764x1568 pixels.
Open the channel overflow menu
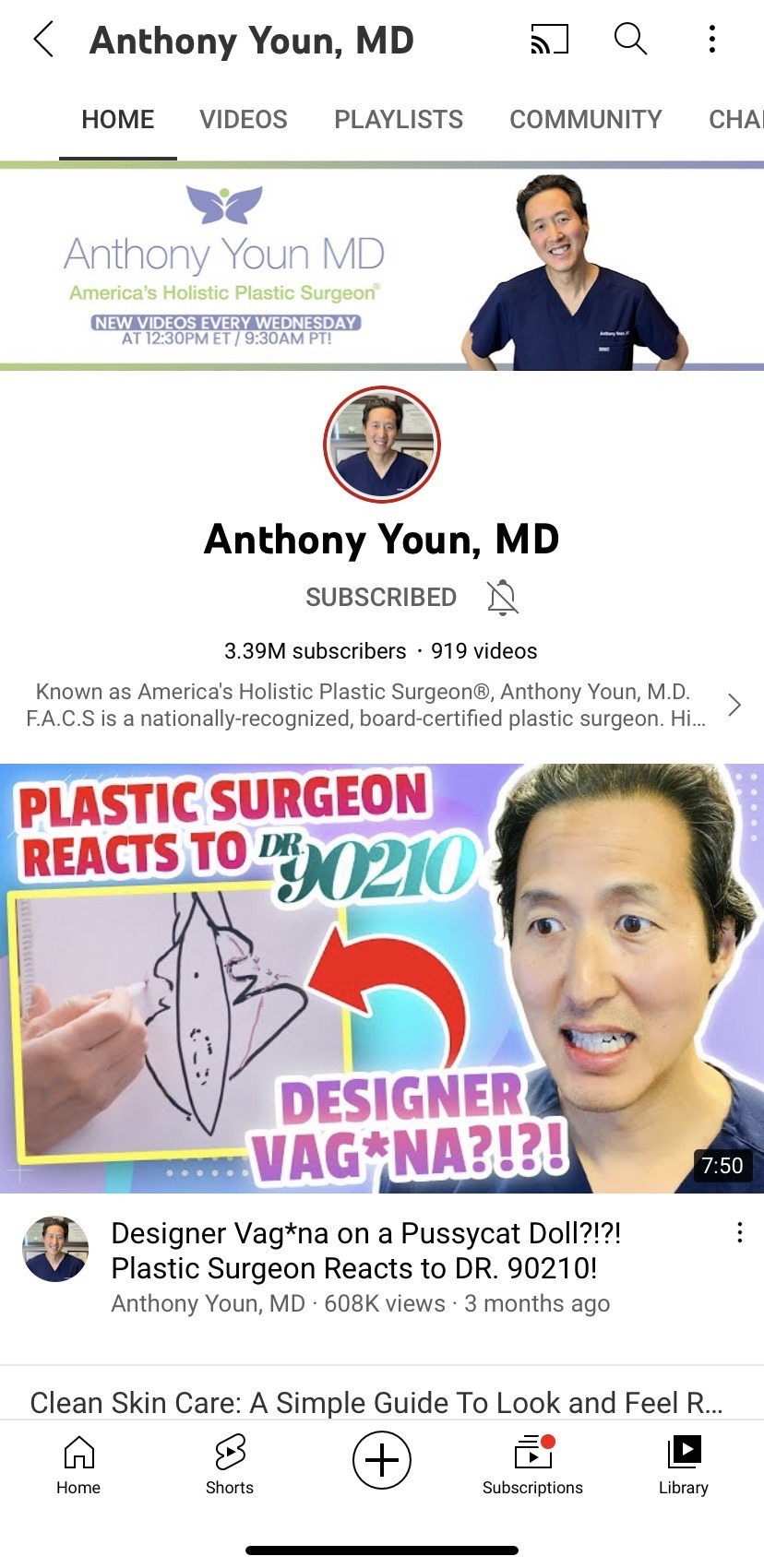pyautogui.click(x=711, y=40)
